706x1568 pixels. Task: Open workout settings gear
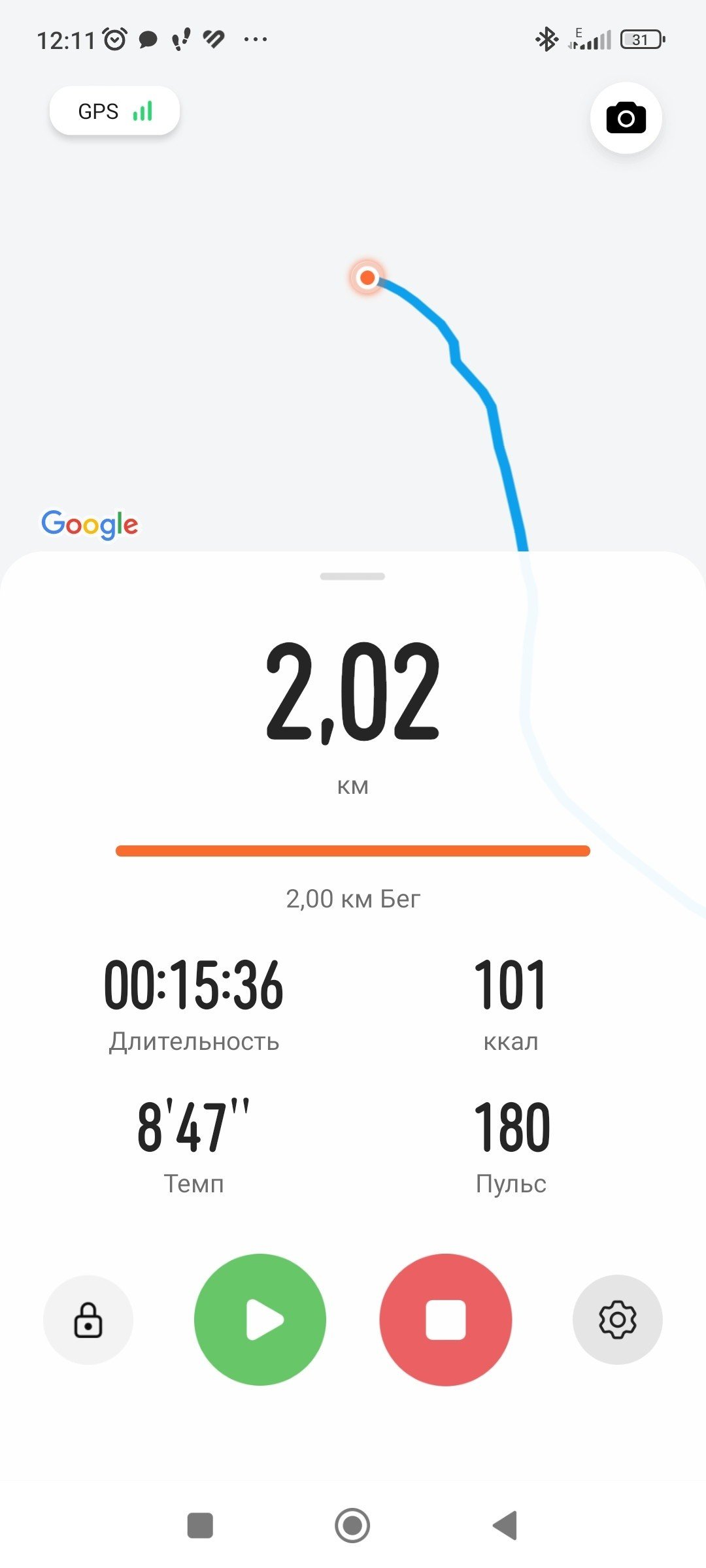click(618, 1320)
